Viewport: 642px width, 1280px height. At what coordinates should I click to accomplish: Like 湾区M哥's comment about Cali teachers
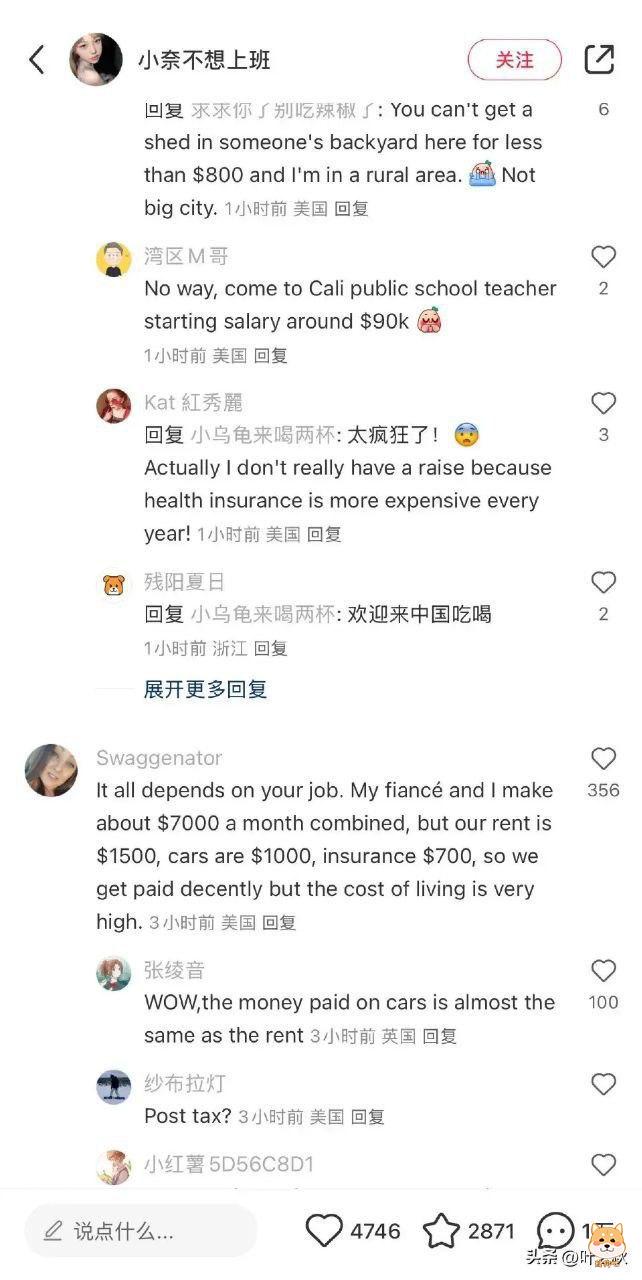[603, 258]
